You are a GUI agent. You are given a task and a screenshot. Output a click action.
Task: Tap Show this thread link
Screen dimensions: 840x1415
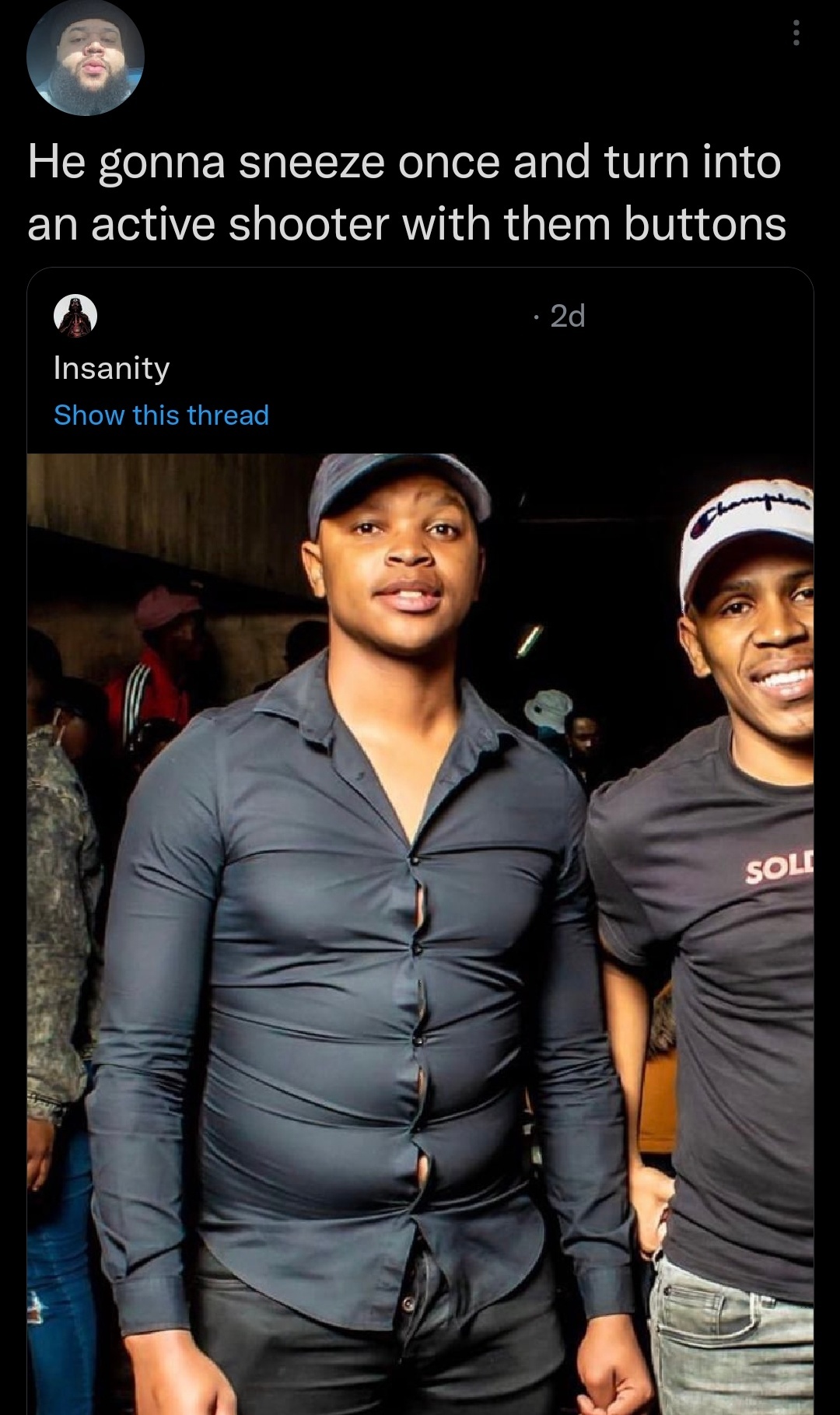pos(161,415)
